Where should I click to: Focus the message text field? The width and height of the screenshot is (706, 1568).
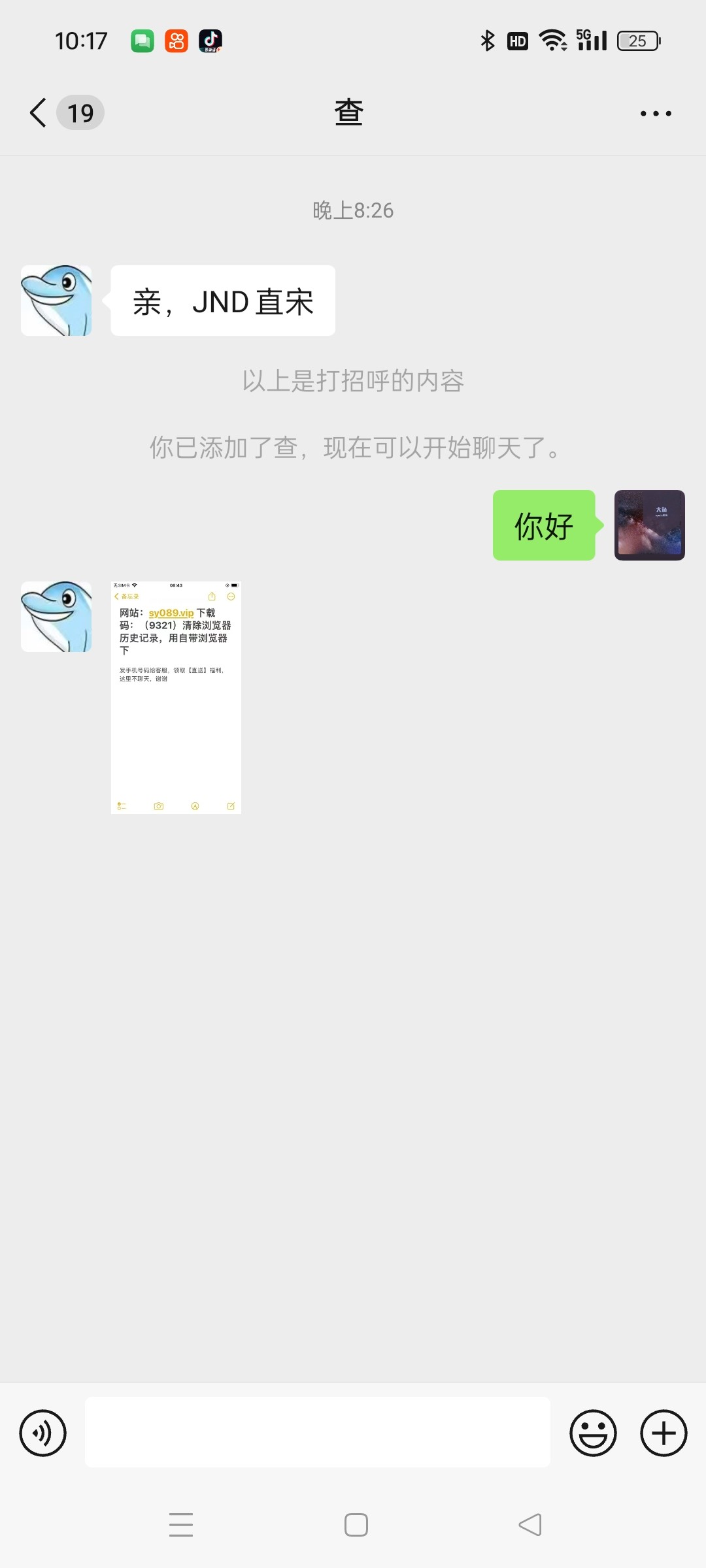click(x=317, y=1432)
